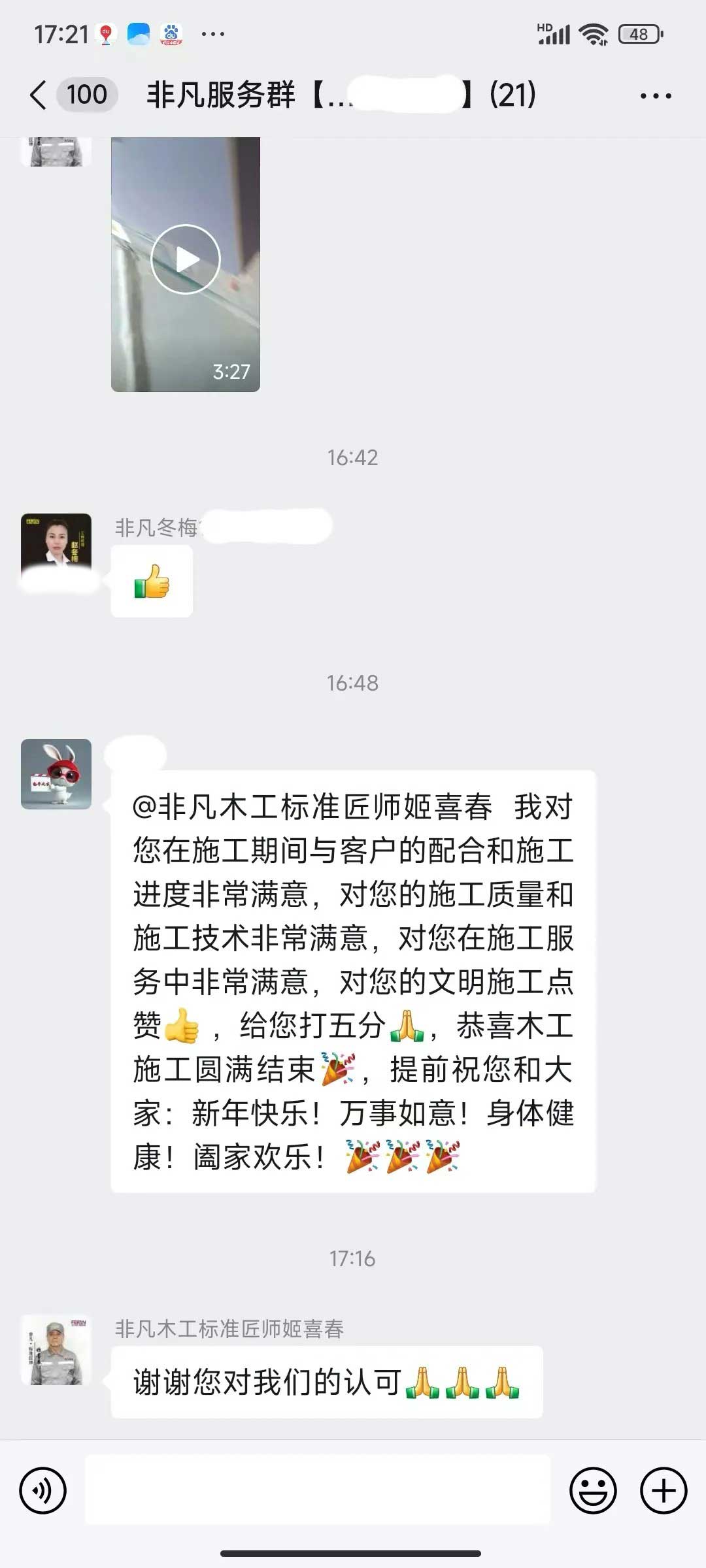The image size is (706, 1568).
Task: Switch to voice message input
Action: [43, 1491]
